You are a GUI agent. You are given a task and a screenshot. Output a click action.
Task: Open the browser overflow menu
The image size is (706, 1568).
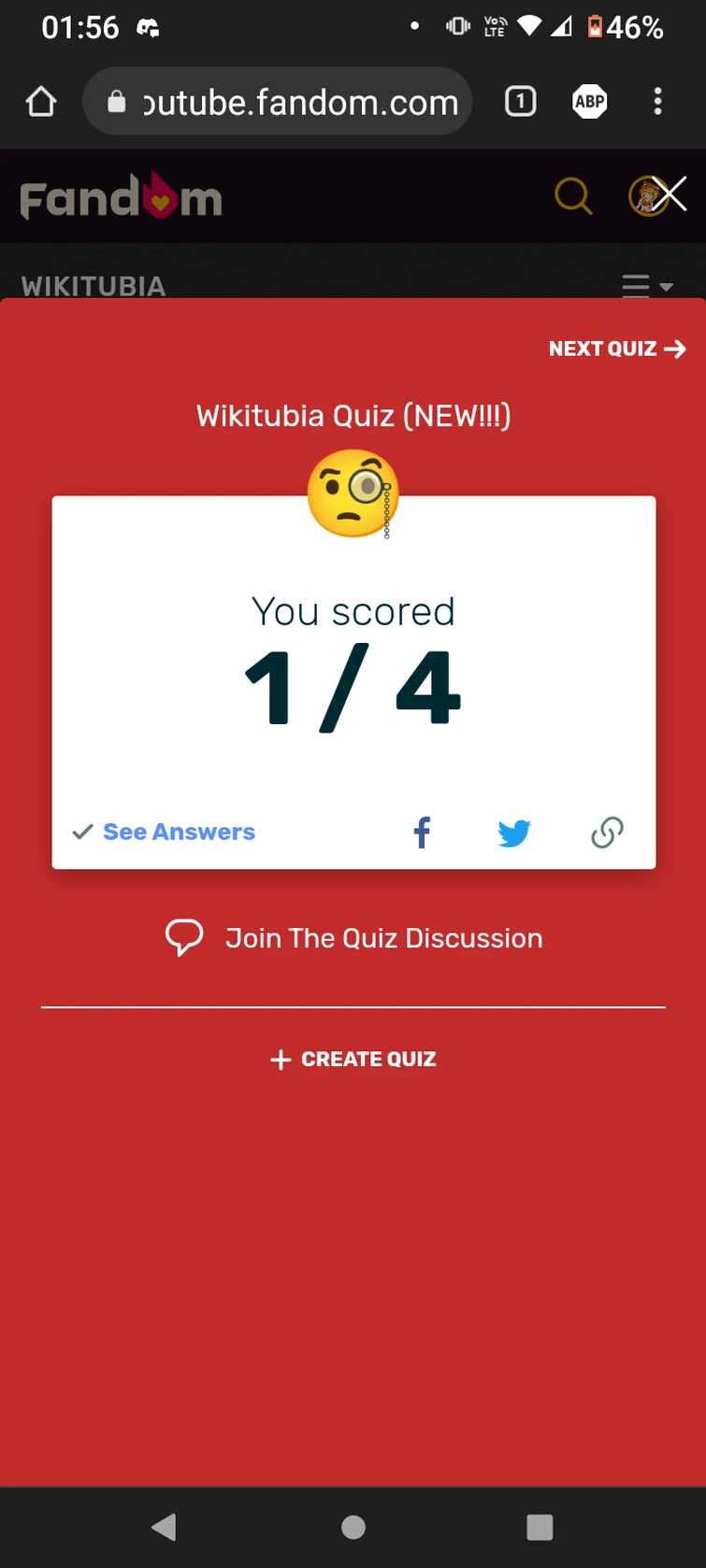coord(658,101)
